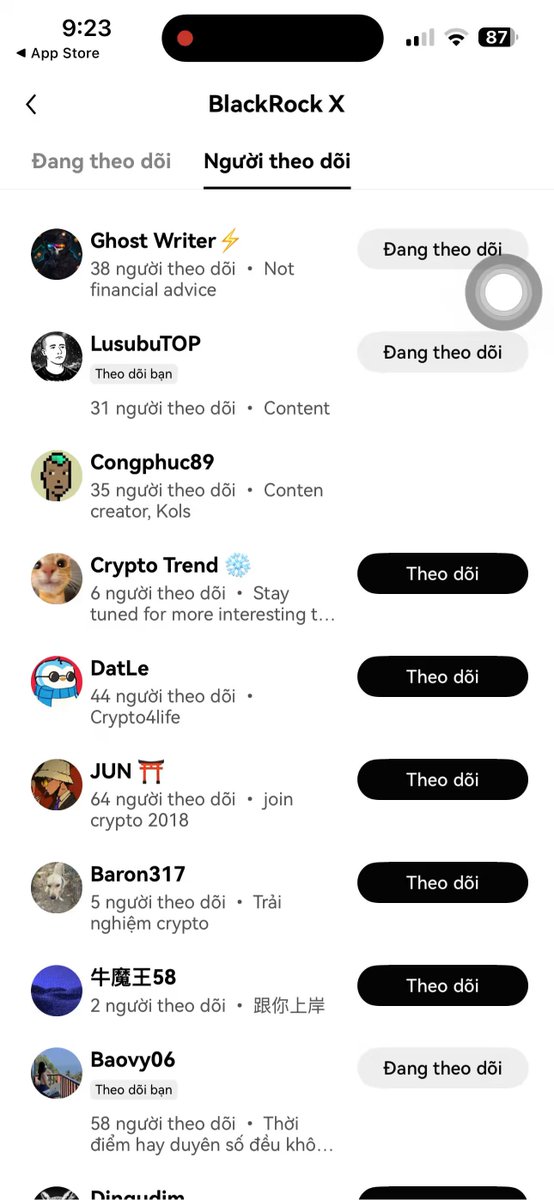554x1200 pixels.
Task: Select the Người theo dõi tab
Action: [x=277, y=161]
